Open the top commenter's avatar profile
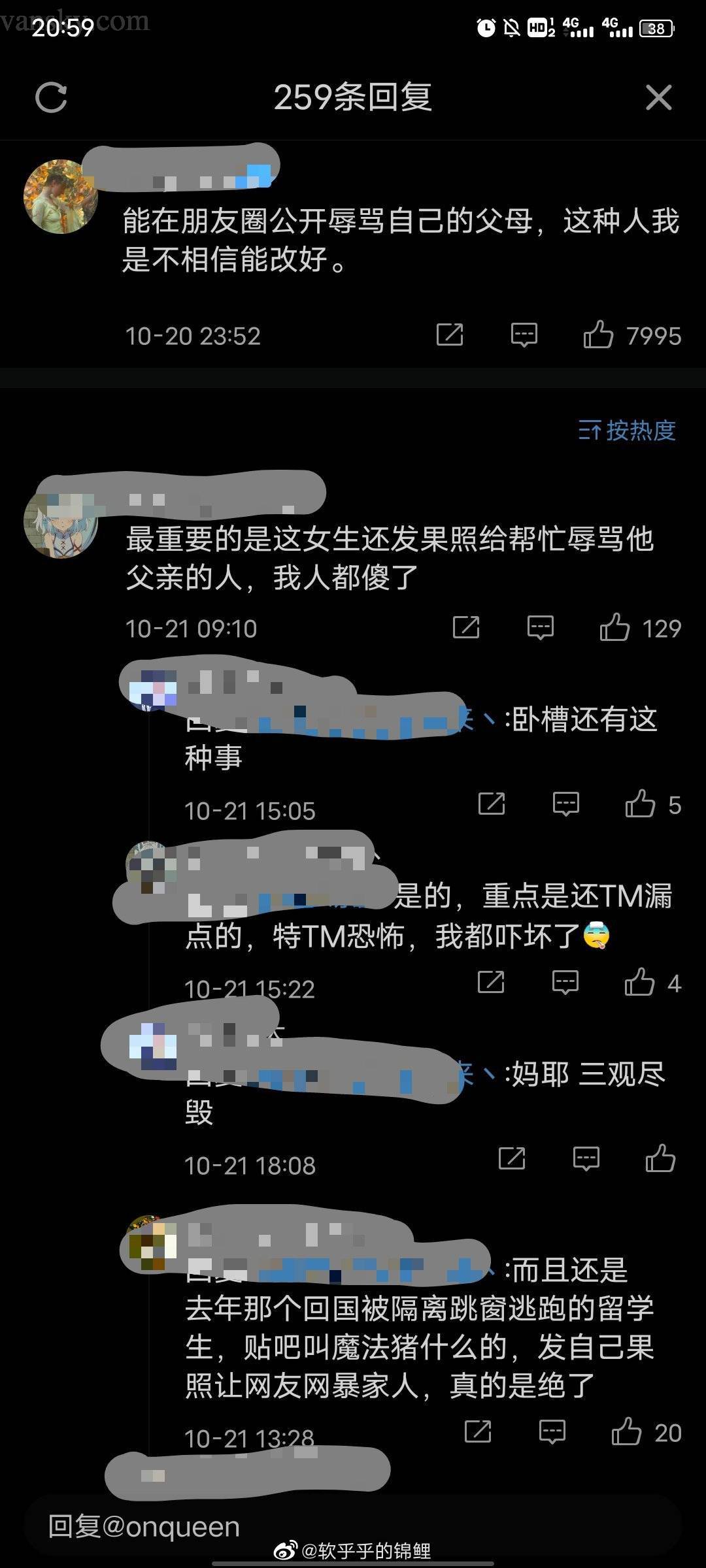The image size is (706, 1568). pyautogui.click(x=60, y=197)
